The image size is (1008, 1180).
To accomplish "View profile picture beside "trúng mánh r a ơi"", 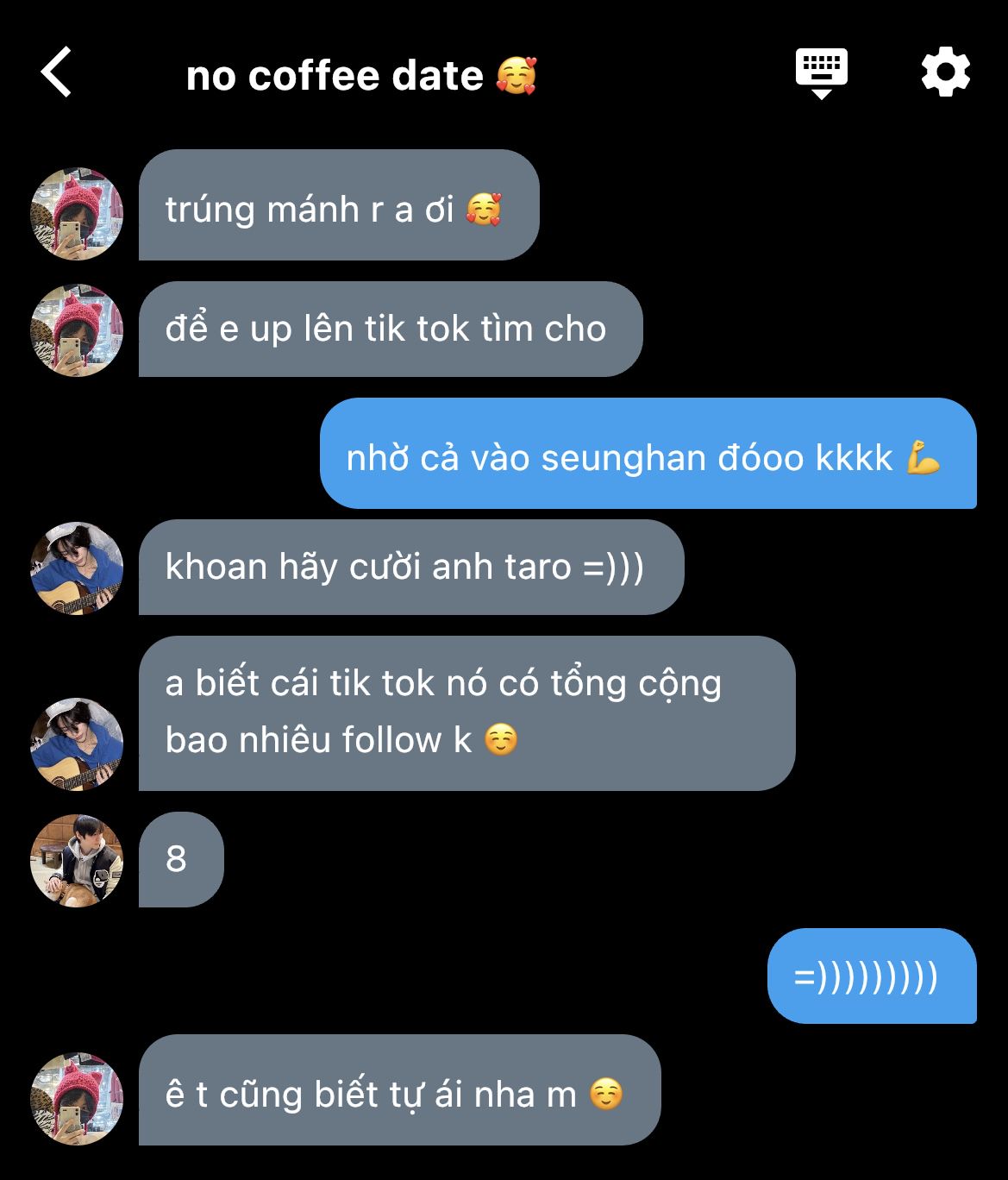I will [77, 213].
